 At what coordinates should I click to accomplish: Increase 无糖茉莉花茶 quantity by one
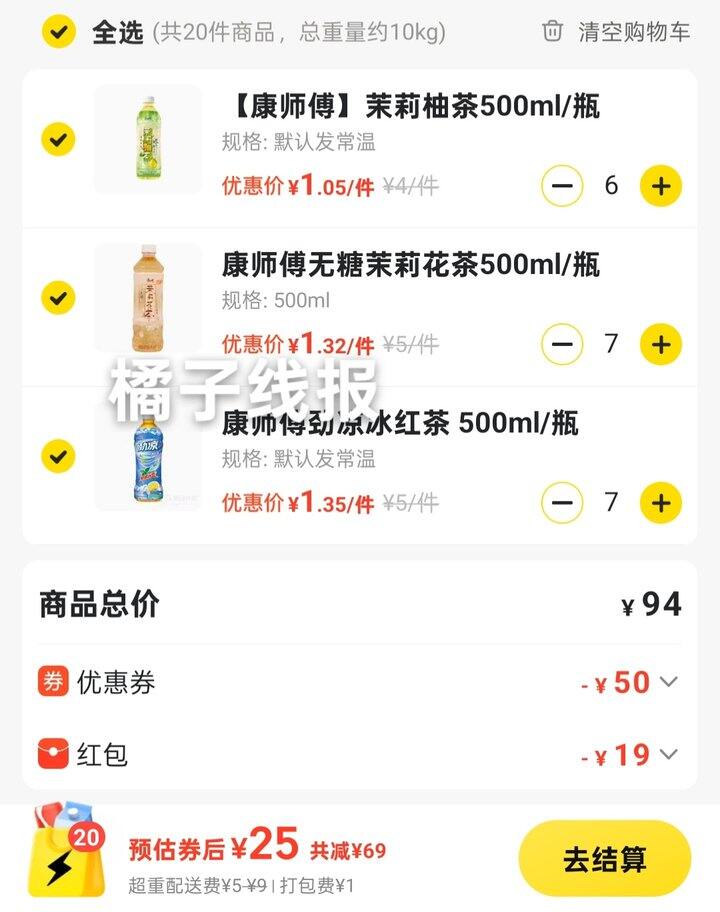[660, 345]
